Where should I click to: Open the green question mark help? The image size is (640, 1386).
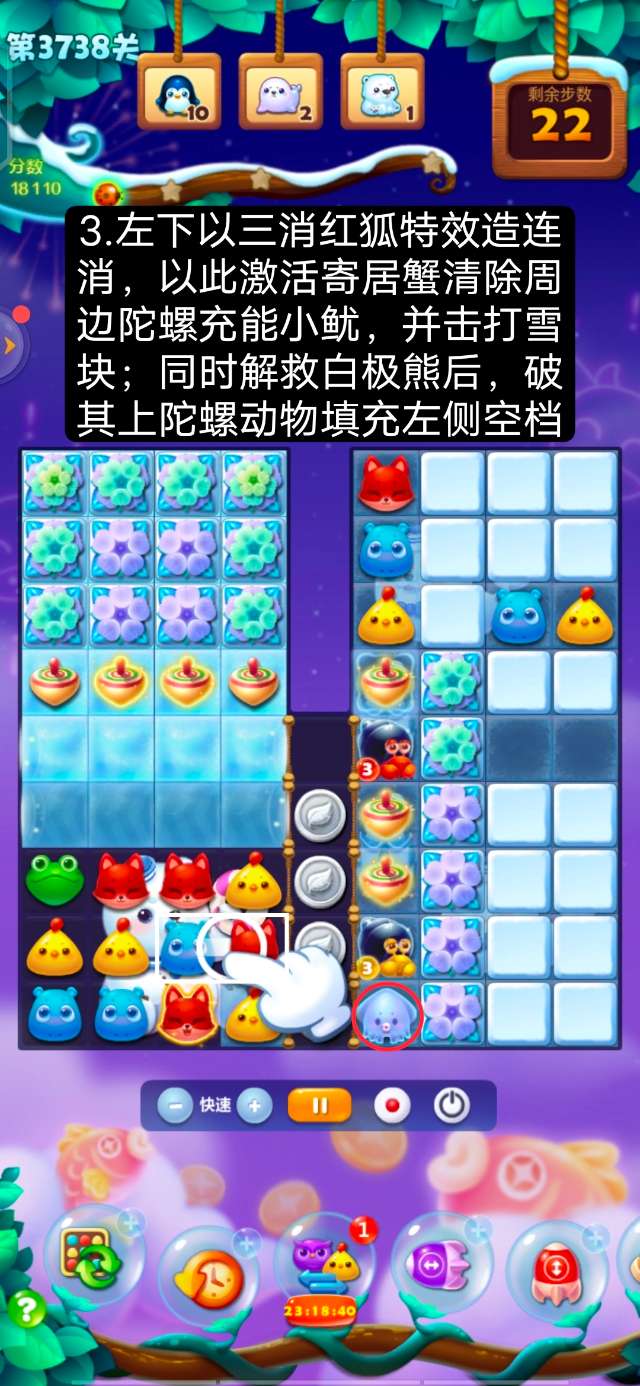click(x=27, y=1309)
